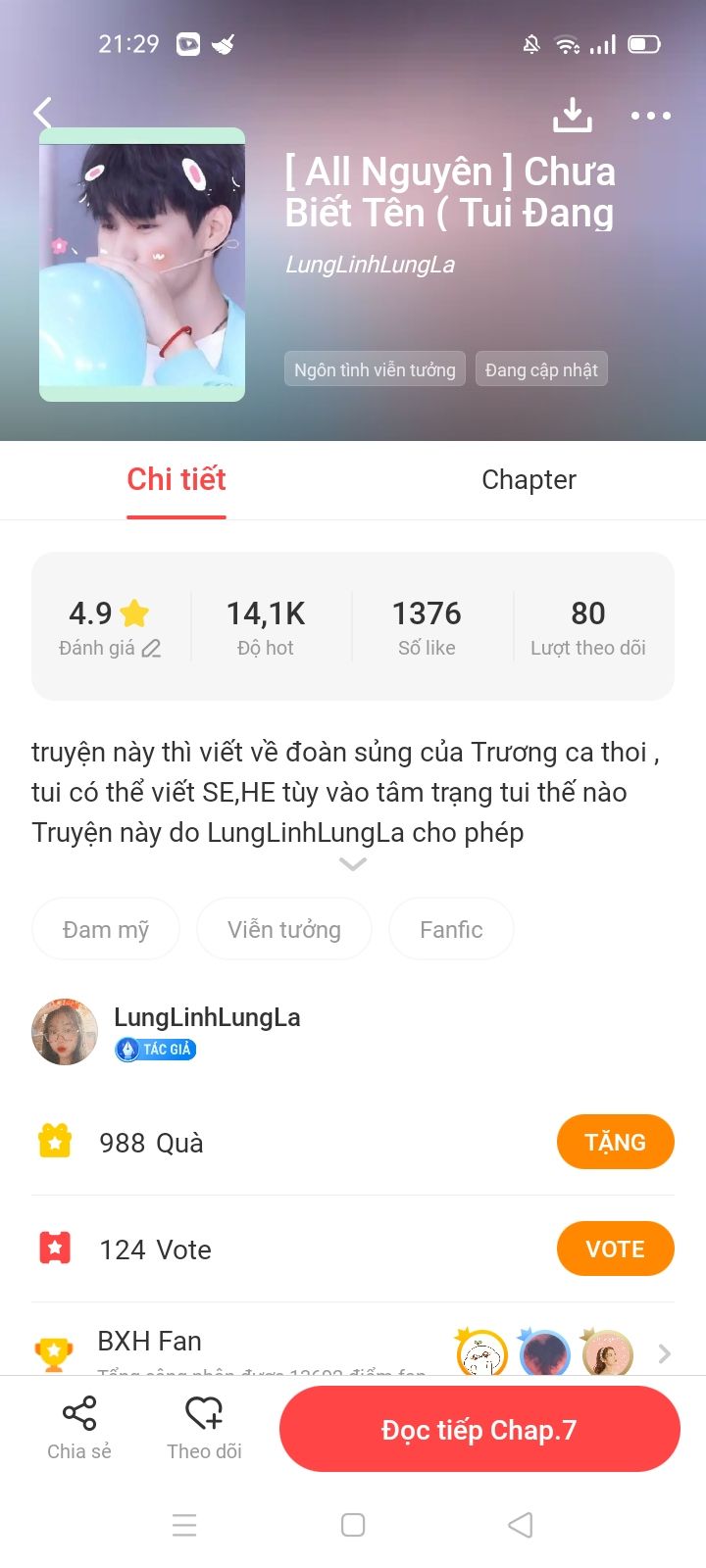Edit your rating under Đánh giá
This screenshot has height=1568, width=706.
(151, 648)
